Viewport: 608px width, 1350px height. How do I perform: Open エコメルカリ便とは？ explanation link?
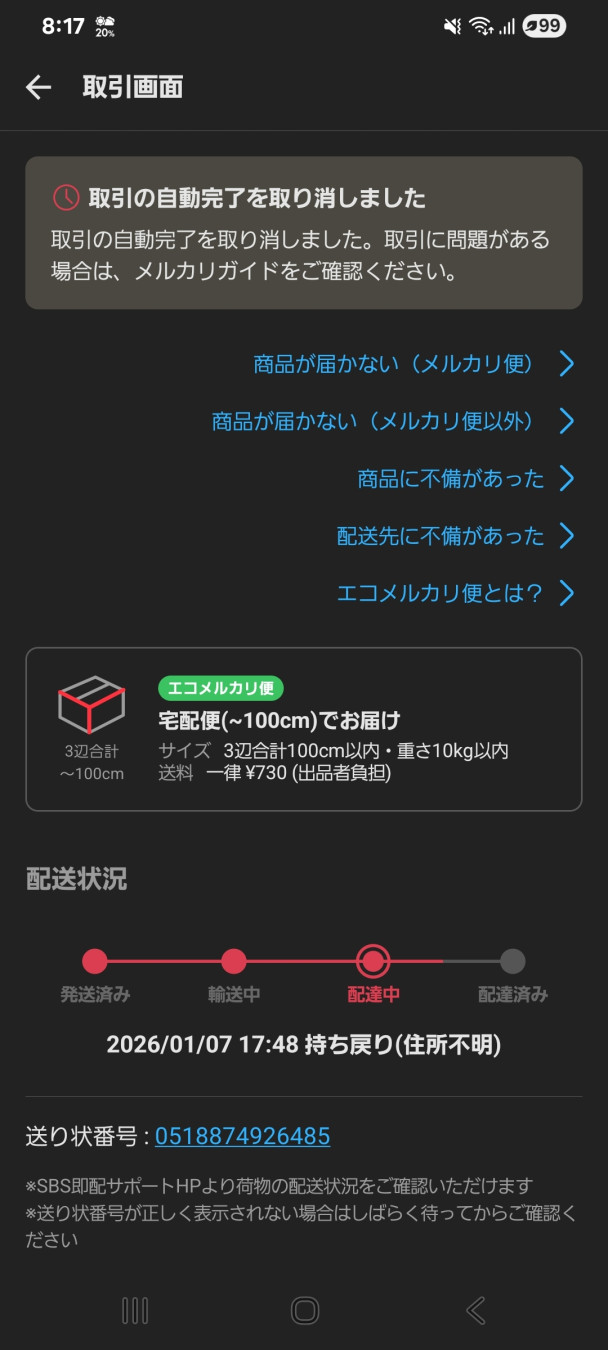pyautogui.click(x=455, y=593)
